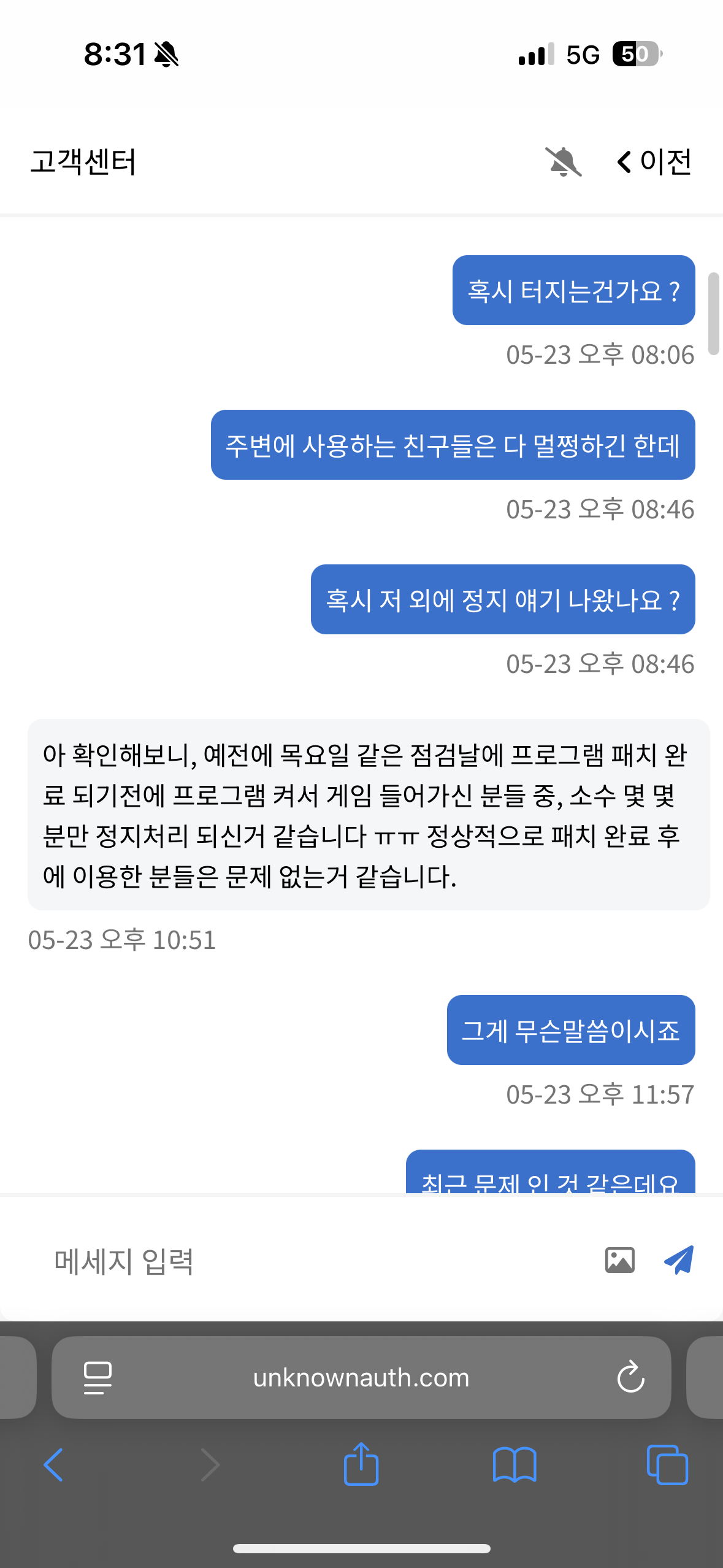The width and height of the screenshot is (723, 1568).
Task: Attach an image to the message
Action: [x=619, y=1261]
